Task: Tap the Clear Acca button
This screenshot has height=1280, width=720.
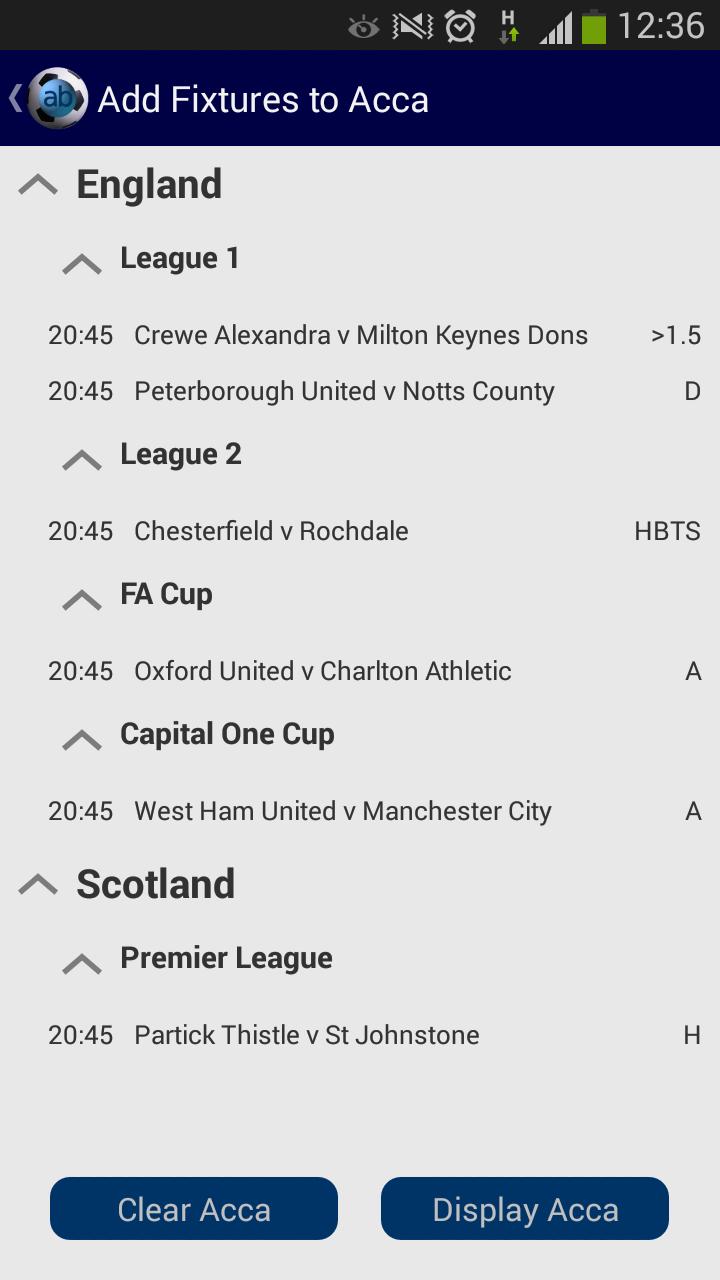Action: [194, 1209]
